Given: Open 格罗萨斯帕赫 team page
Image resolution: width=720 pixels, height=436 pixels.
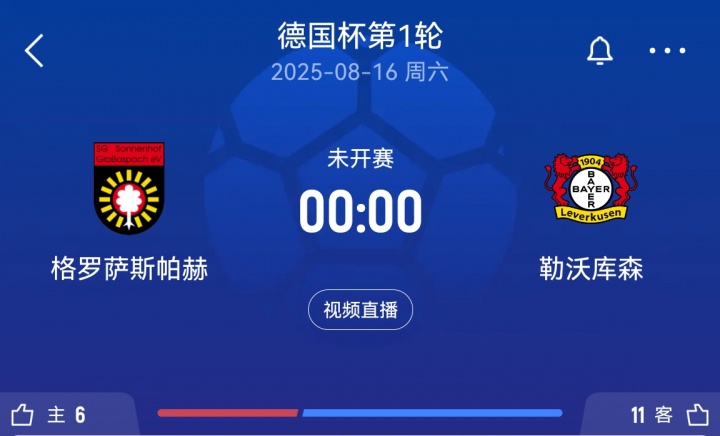Looking at the screenshot, I should coord(129,190).
